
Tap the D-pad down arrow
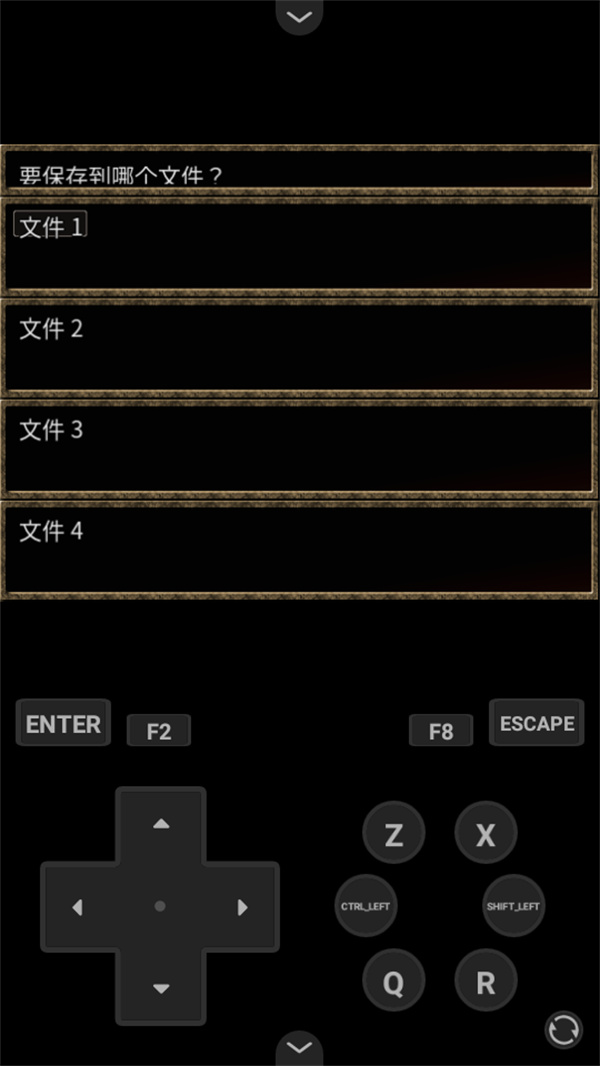(160, 987)
